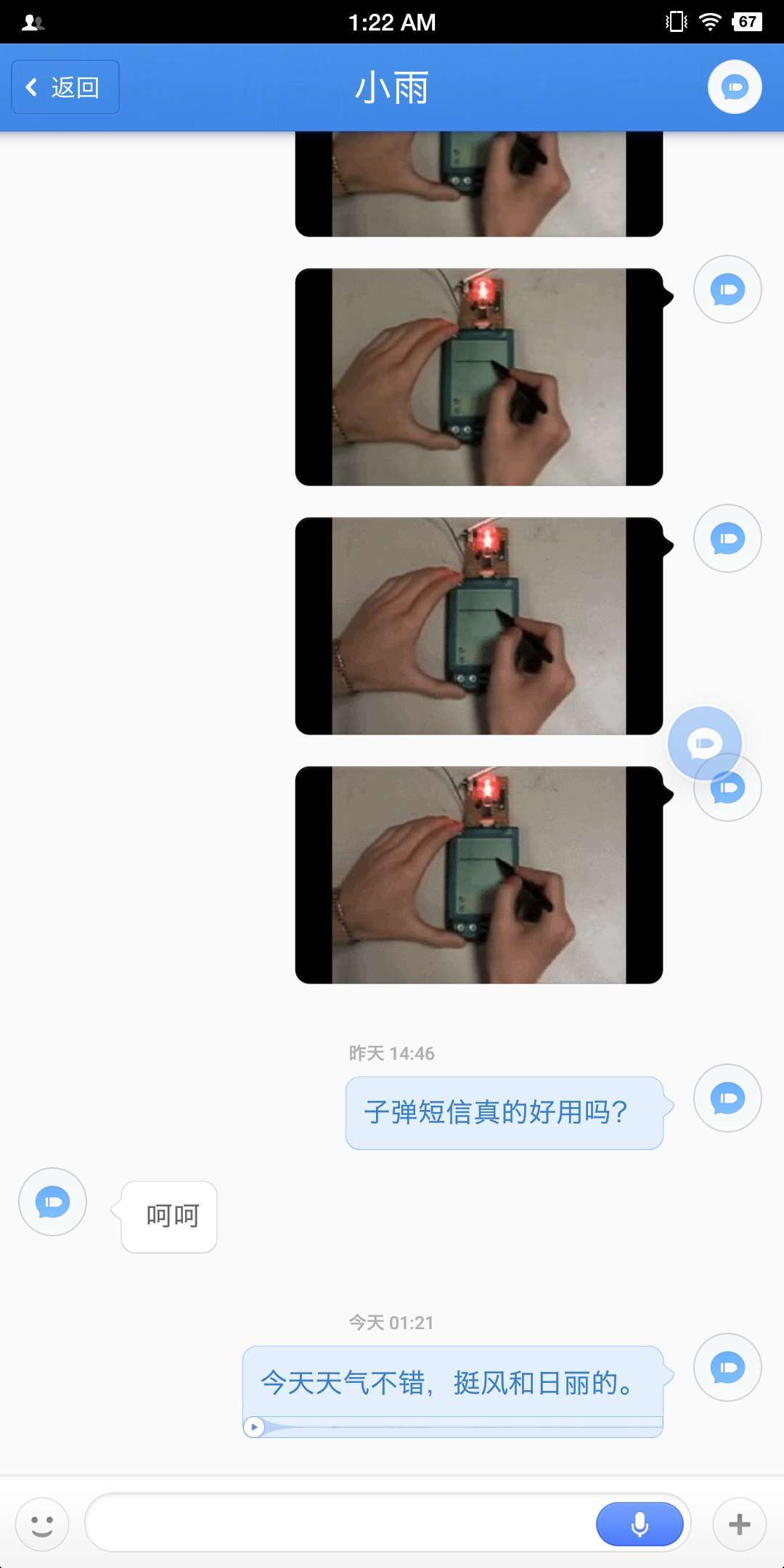Tap the microphone voice input button
784x1568 pixels.
tap(640, 1524)
